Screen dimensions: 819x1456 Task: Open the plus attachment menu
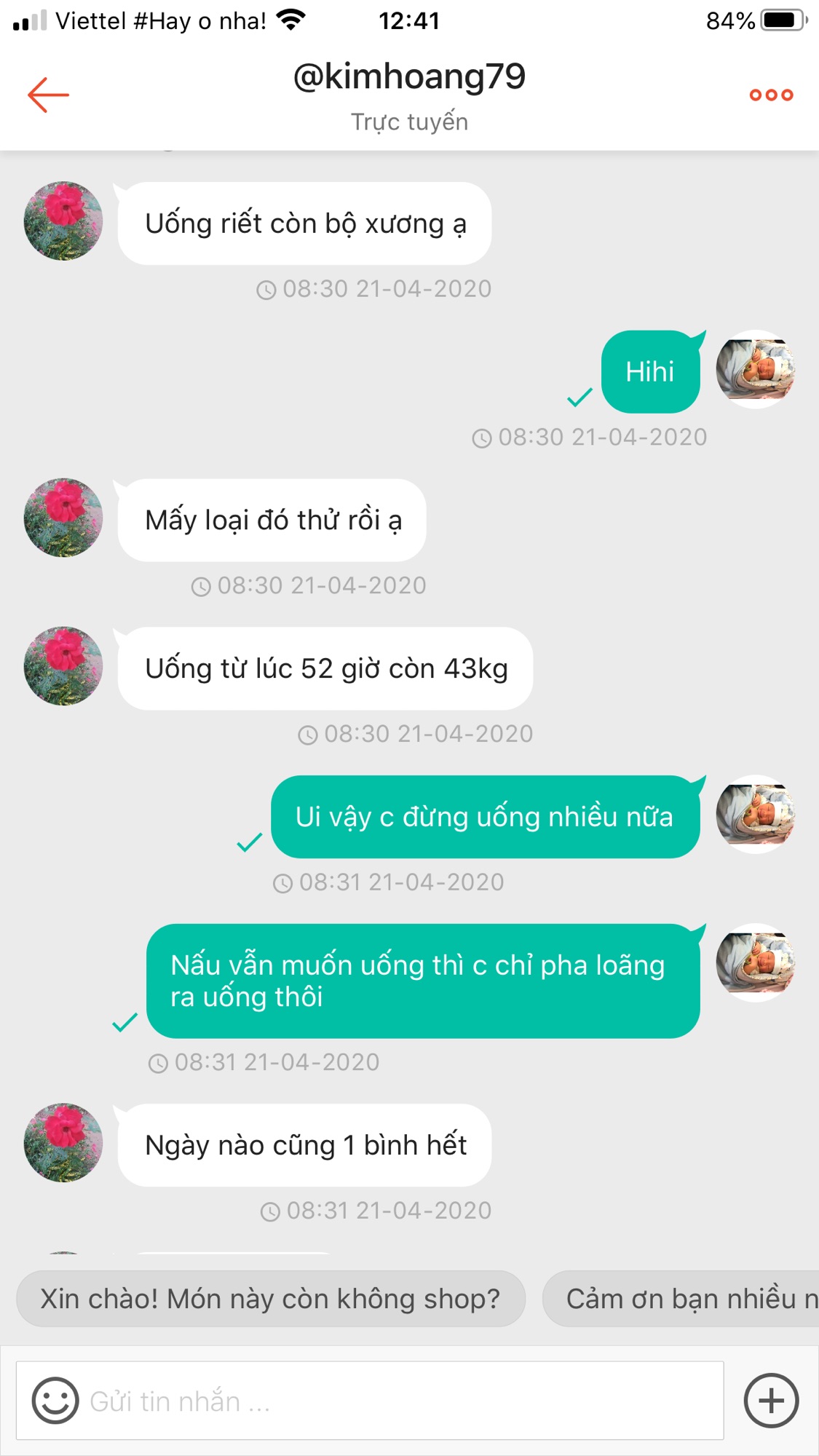771,1400
